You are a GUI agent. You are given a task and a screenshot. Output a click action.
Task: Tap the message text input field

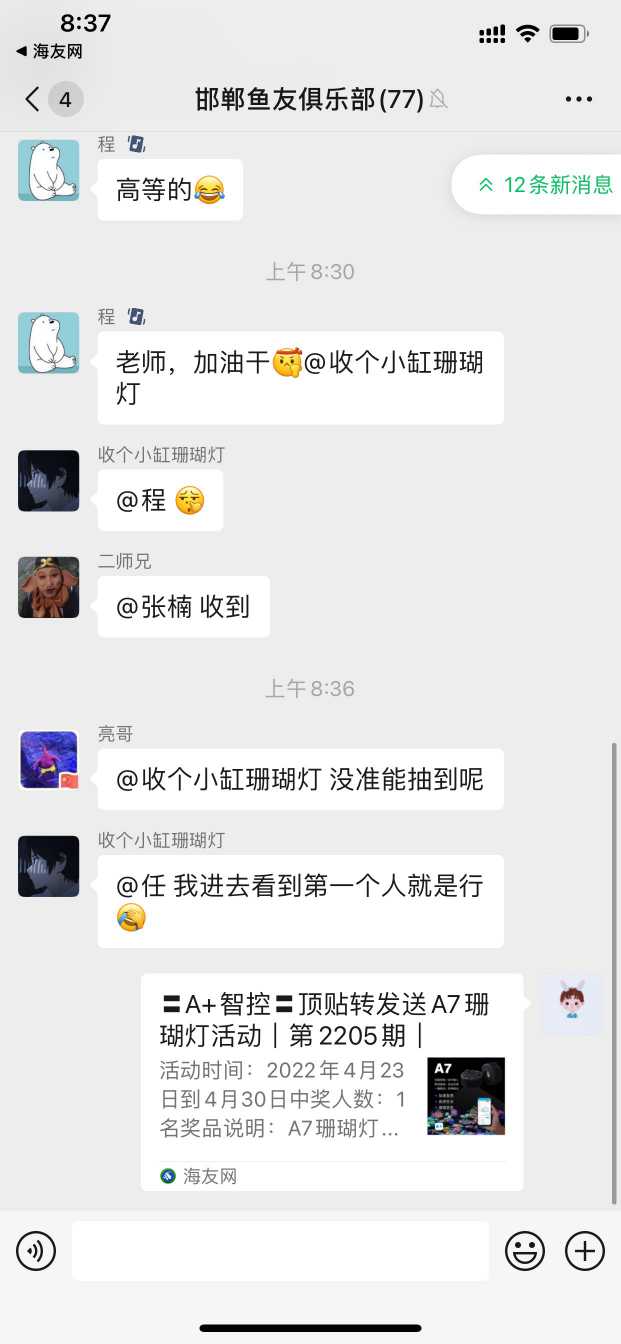click(x=280, y=1250)
